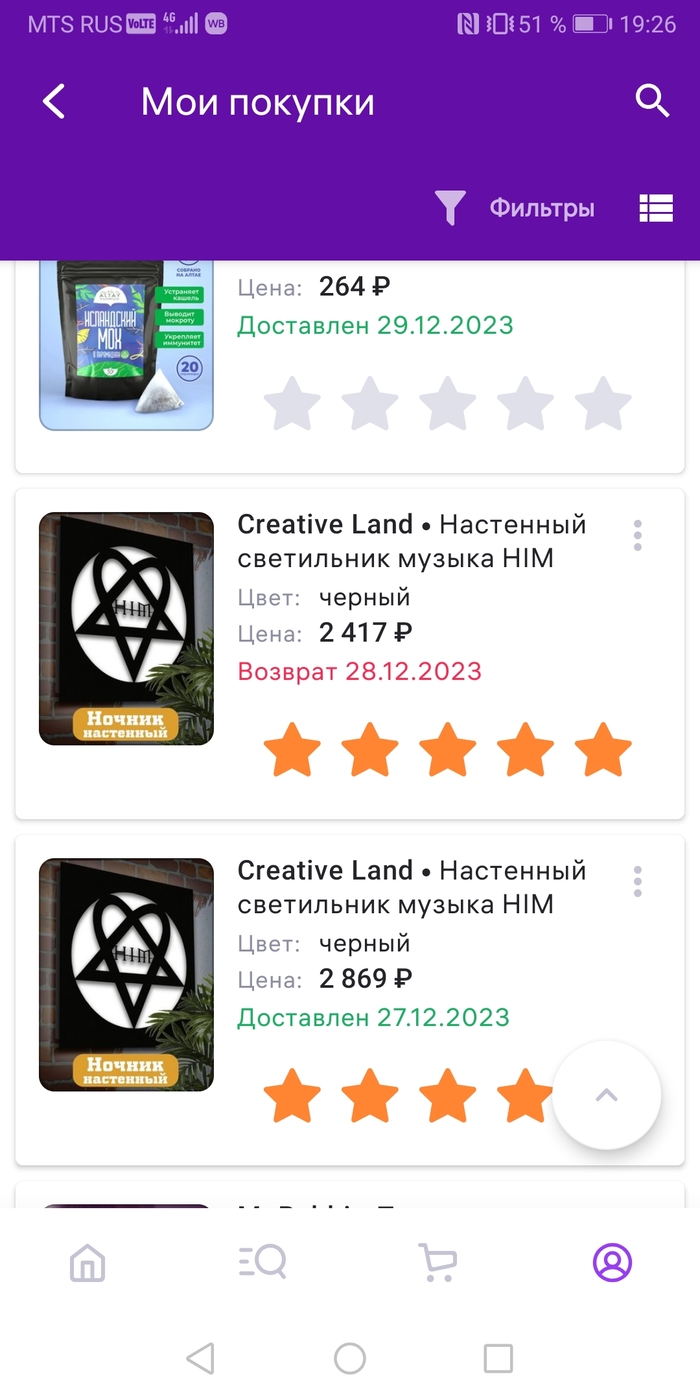Open the system recent apps
The height and width of the screenshot is (1400, 700).
(x=498, y=1358)
